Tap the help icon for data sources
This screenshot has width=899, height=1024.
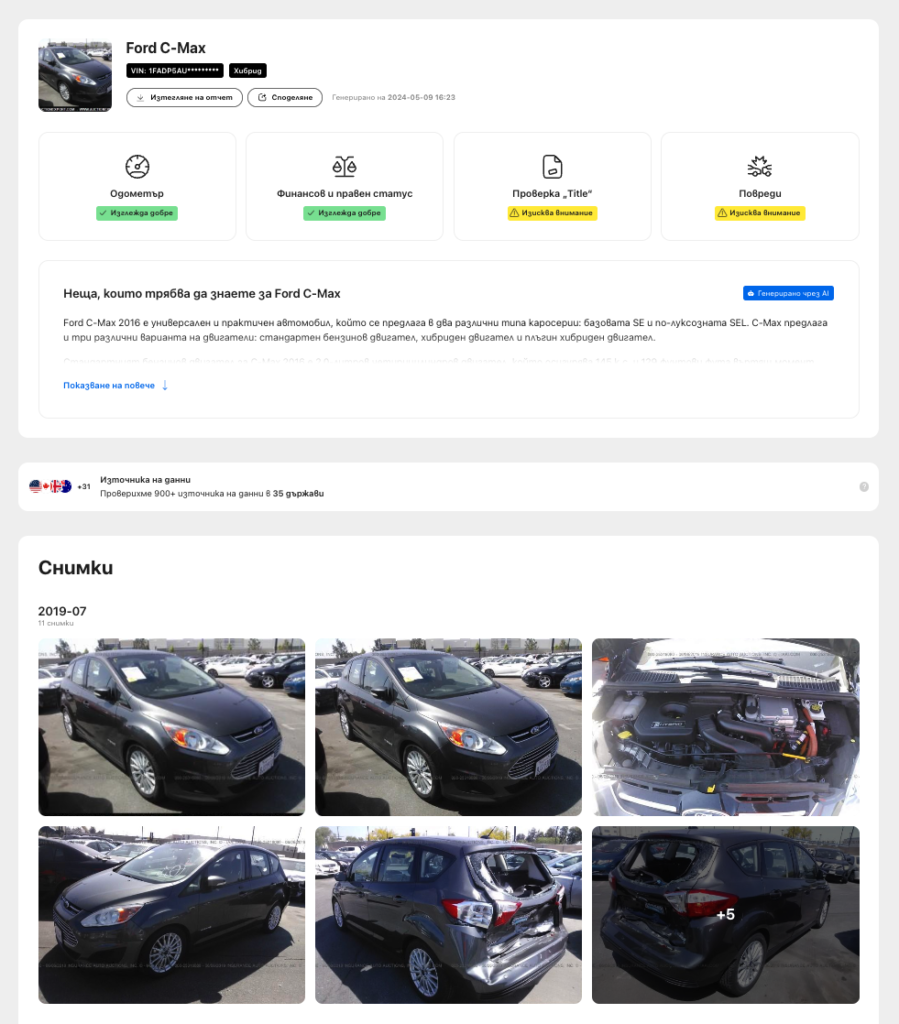click(x=864, y=487)
